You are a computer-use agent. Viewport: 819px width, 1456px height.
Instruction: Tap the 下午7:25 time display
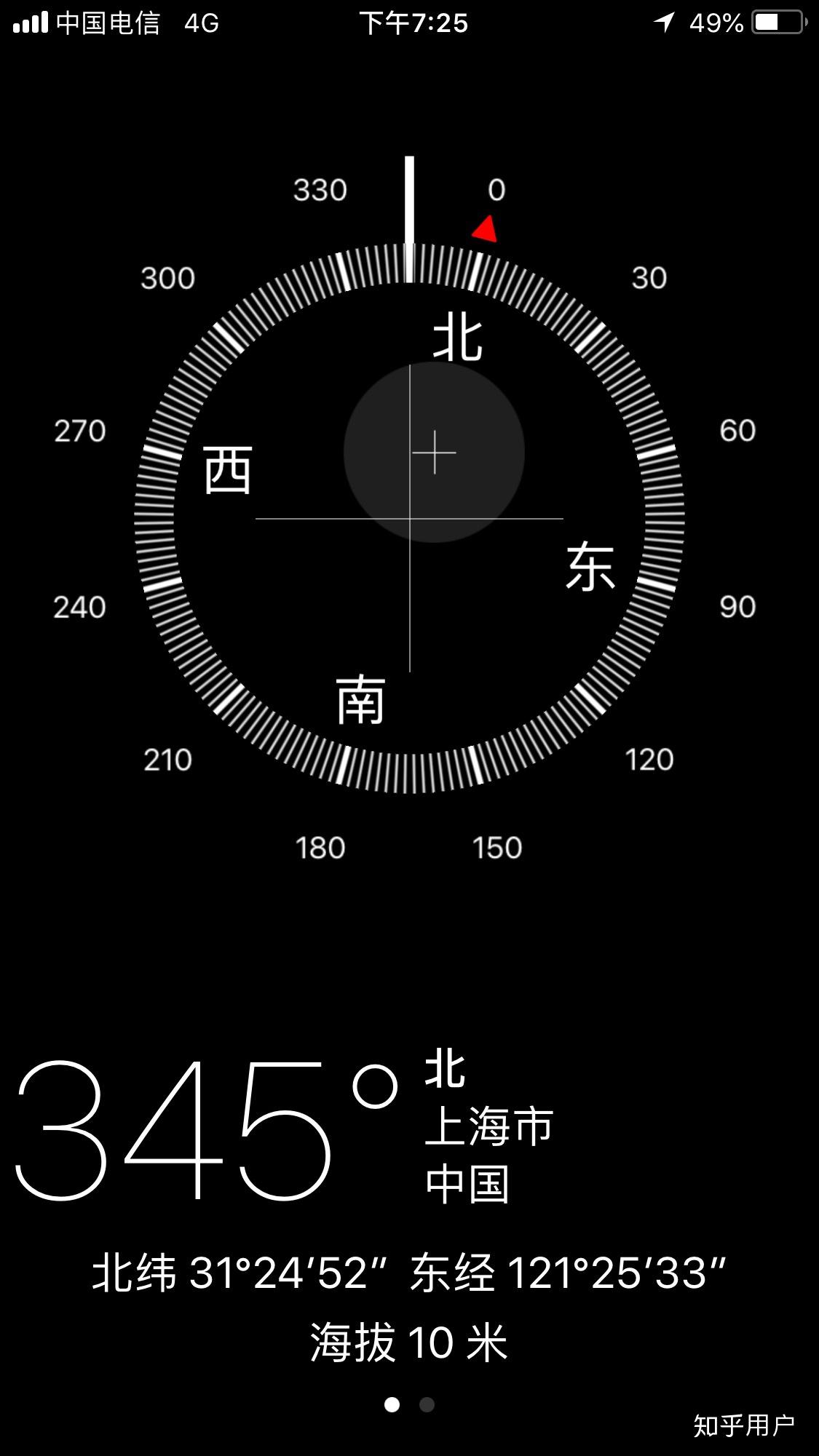pos(415,23)
